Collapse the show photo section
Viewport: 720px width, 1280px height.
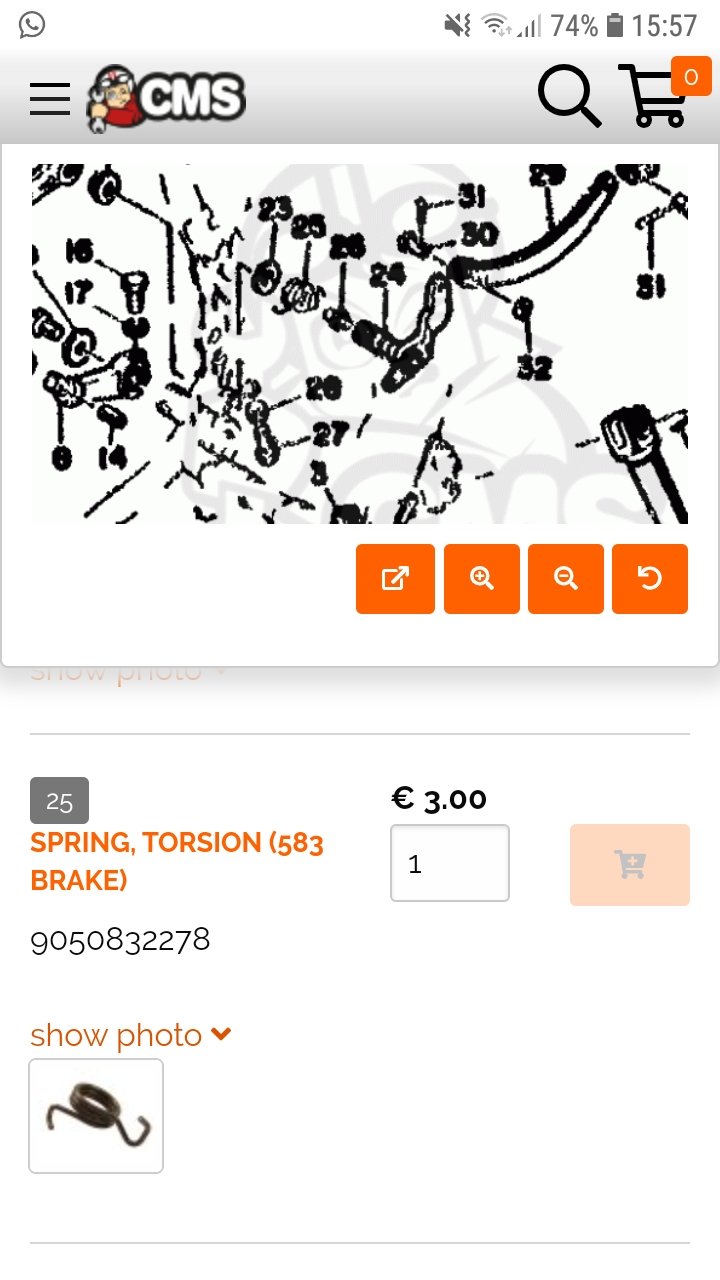point(131,1035)
